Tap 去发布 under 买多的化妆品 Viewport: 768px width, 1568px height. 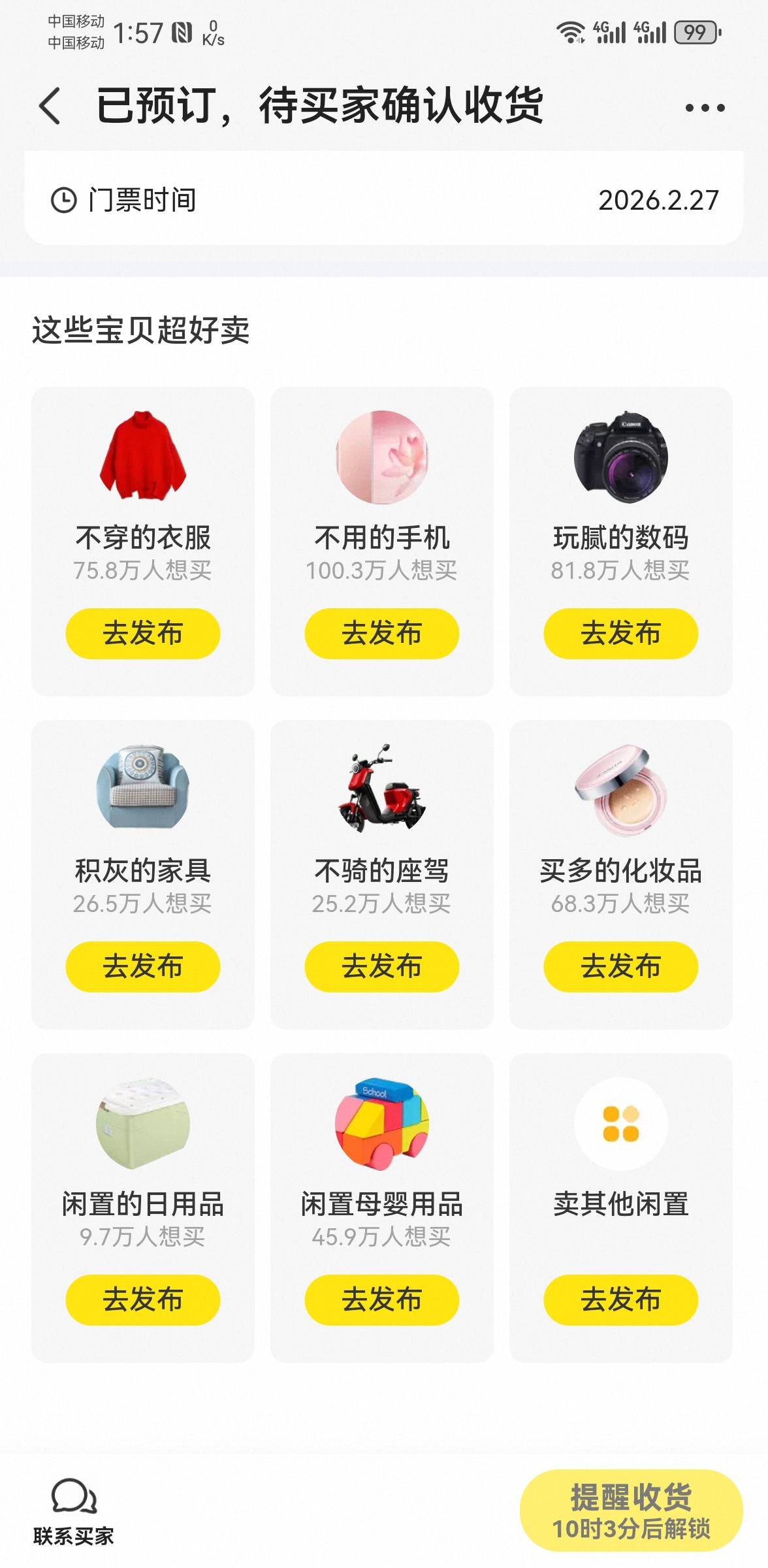tap(620, 966)
